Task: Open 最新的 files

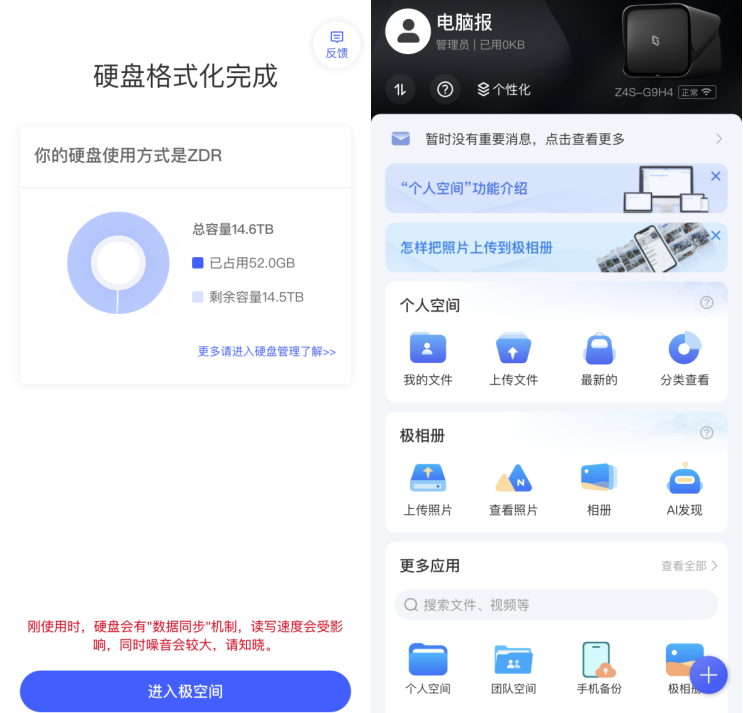Action: point(599,359)
